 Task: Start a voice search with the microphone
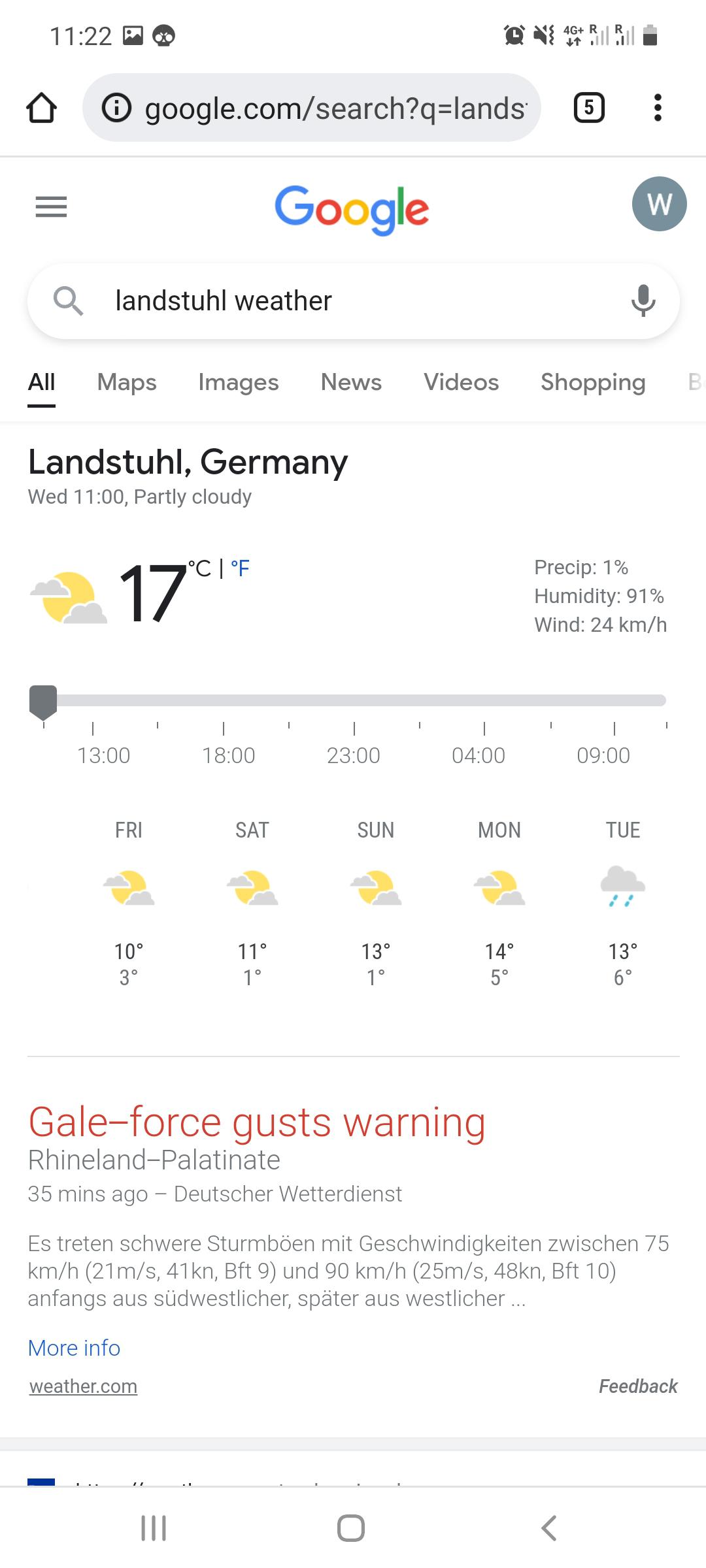pos(643,301)
